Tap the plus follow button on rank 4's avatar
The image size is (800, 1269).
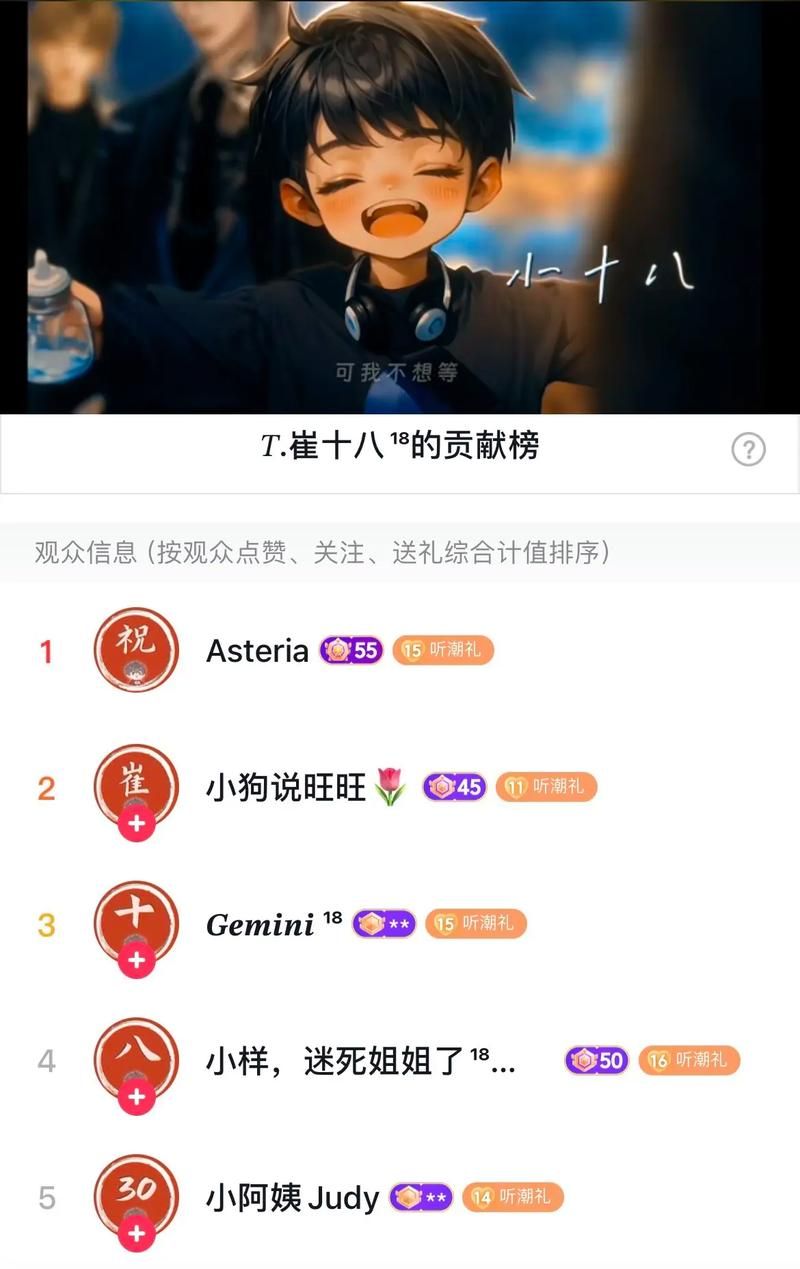(x=135, y=1095)
